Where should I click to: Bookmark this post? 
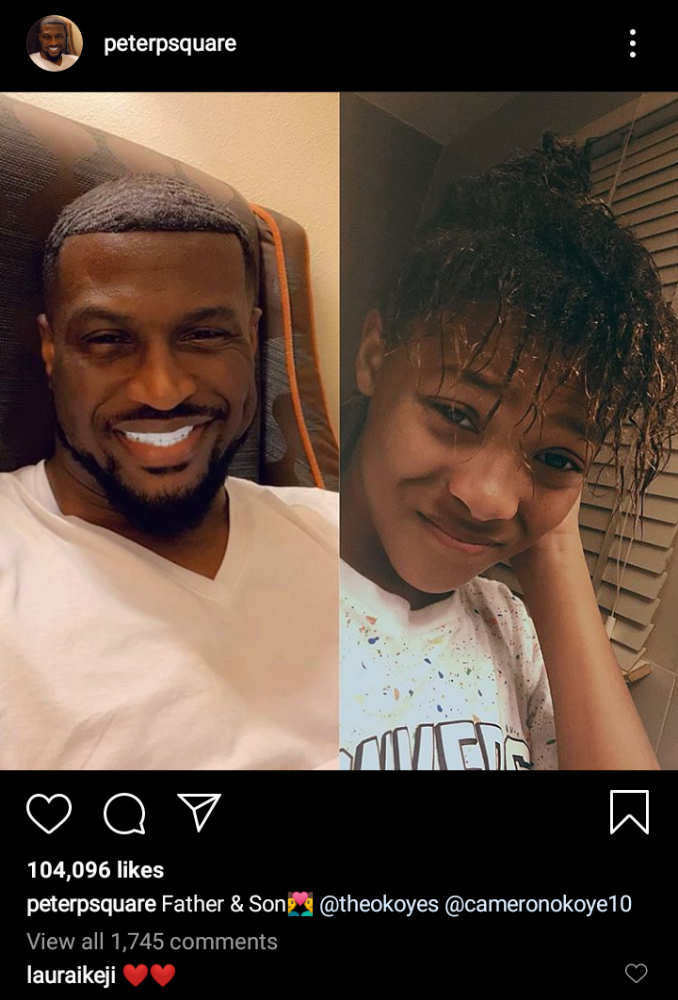point(629,812)
